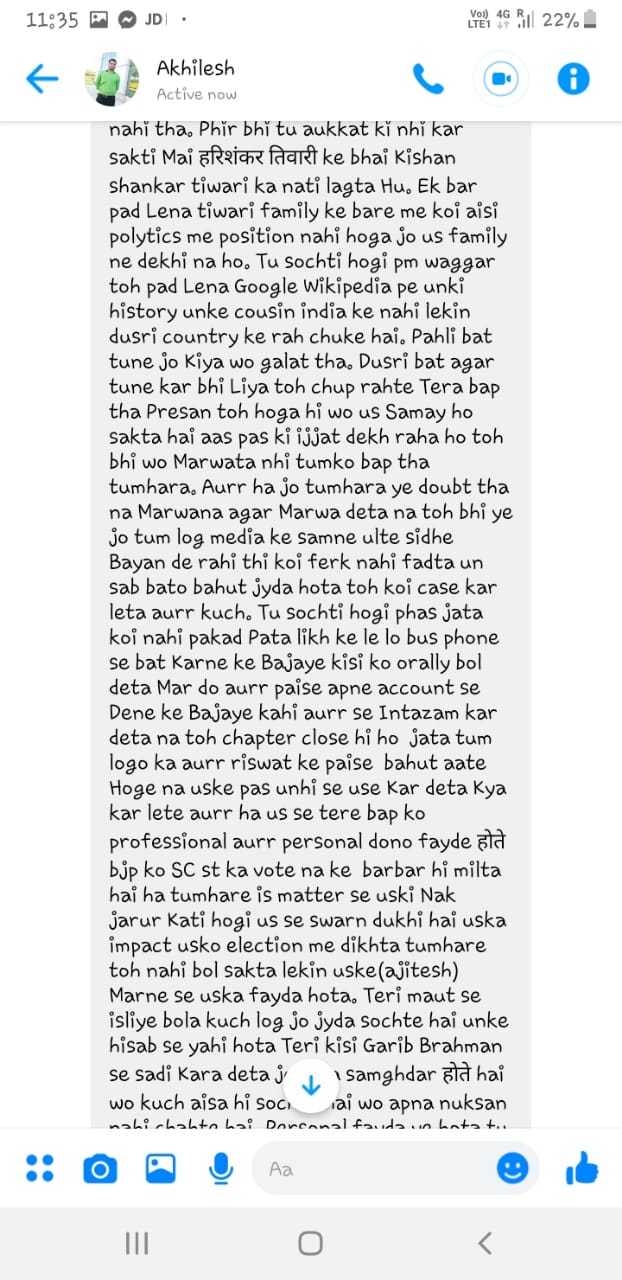Open the more actions grid menu
Viewport: 622px width, 1280px height.
pyautogui.click(x=40, y=1168)
